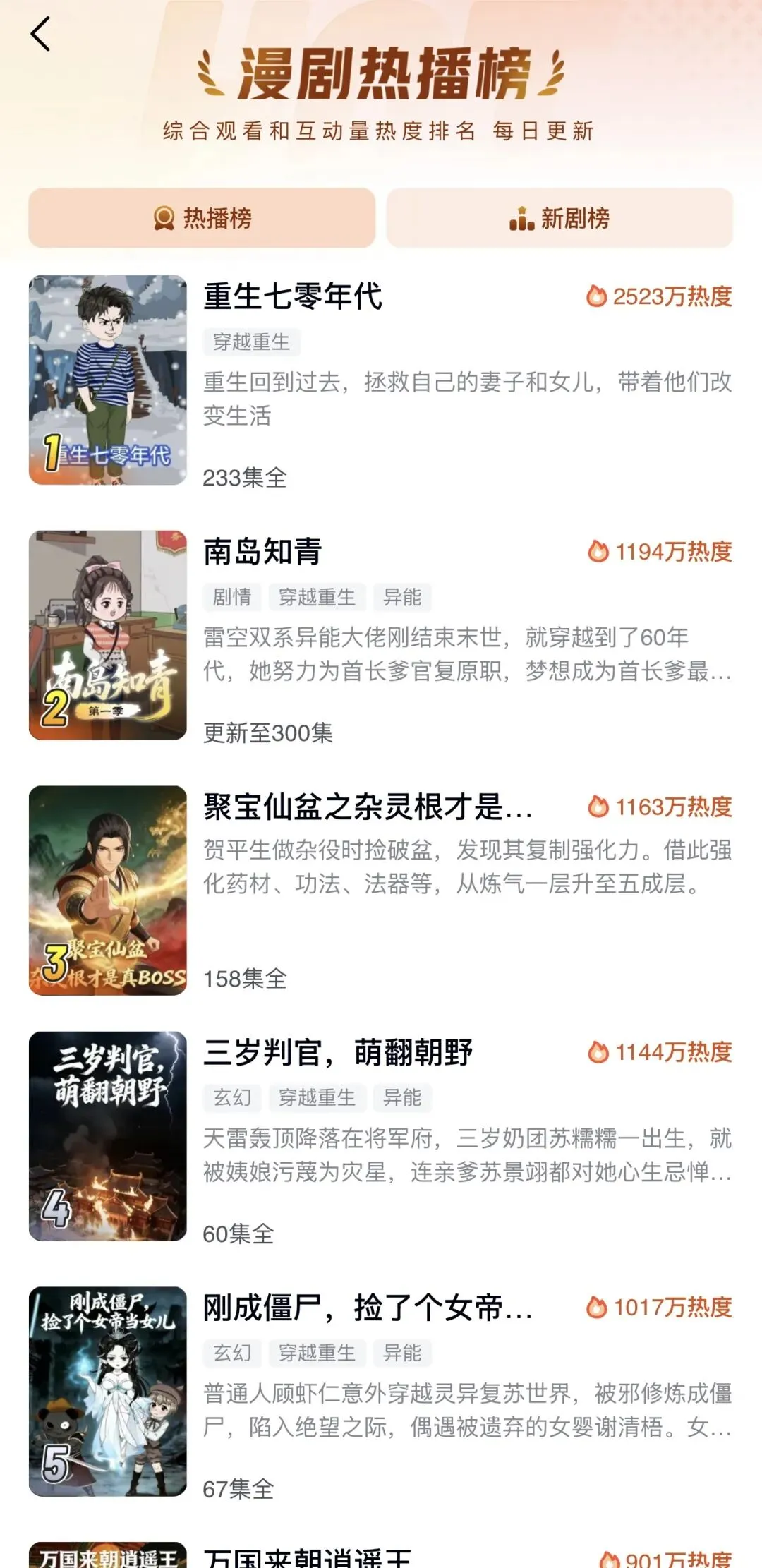762x1568 pixels.
Task: Switch to the 新剧榜 tab
Action: [560, 218]
